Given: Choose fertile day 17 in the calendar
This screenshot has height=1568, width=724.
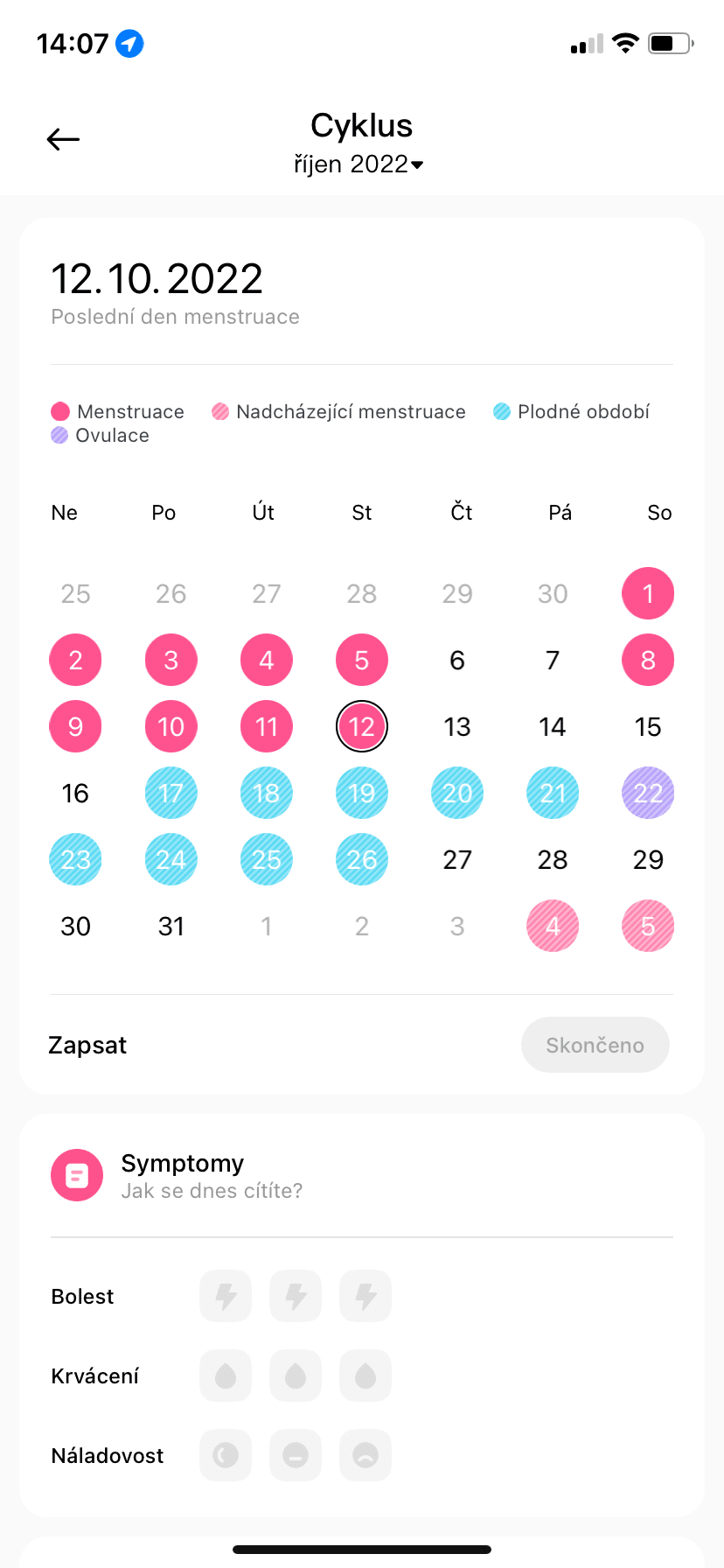Looking at the screenshot, I should click(x=171, y=793).
